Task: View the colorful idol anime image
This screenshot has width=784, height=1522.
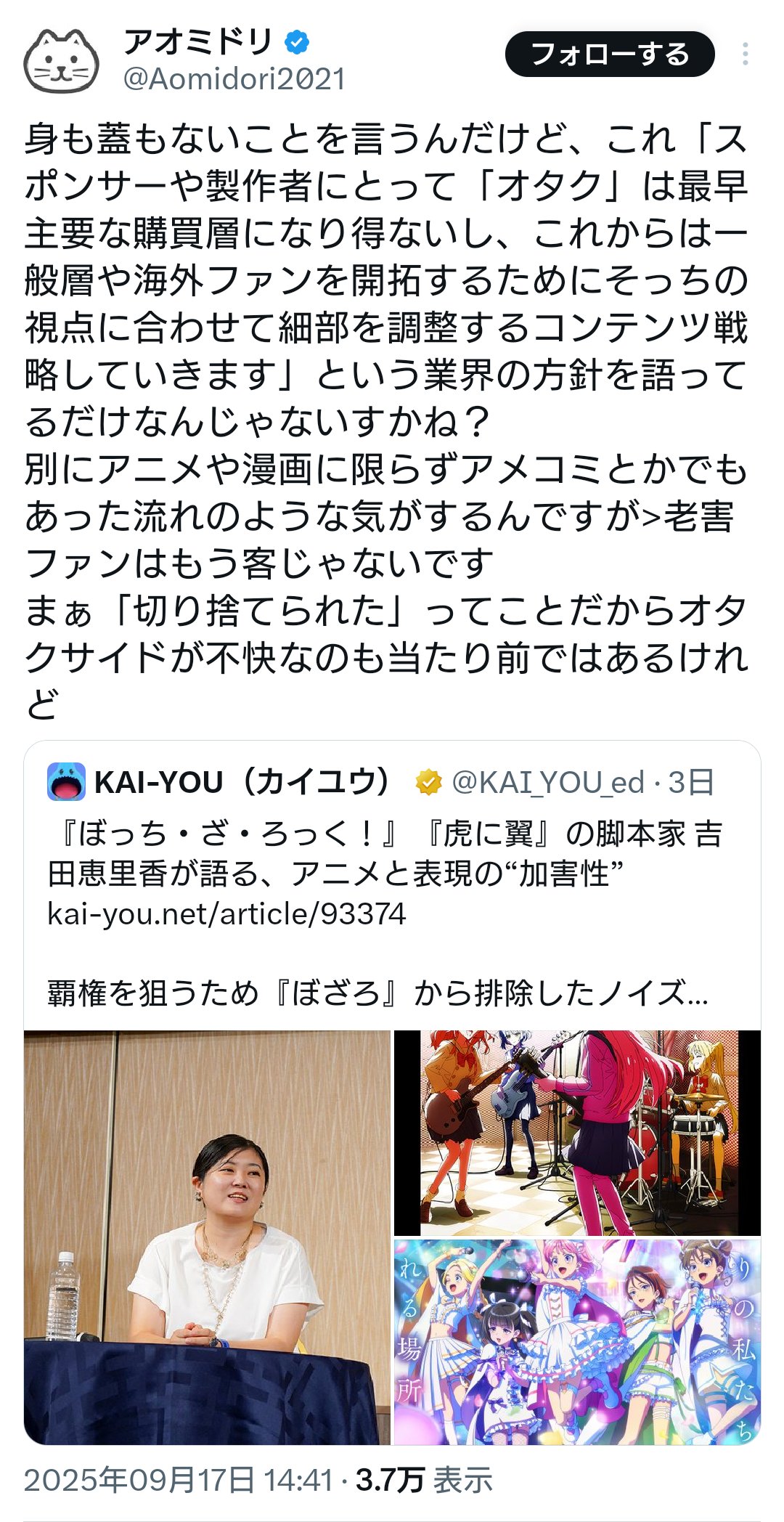Action: point(577,1342)
